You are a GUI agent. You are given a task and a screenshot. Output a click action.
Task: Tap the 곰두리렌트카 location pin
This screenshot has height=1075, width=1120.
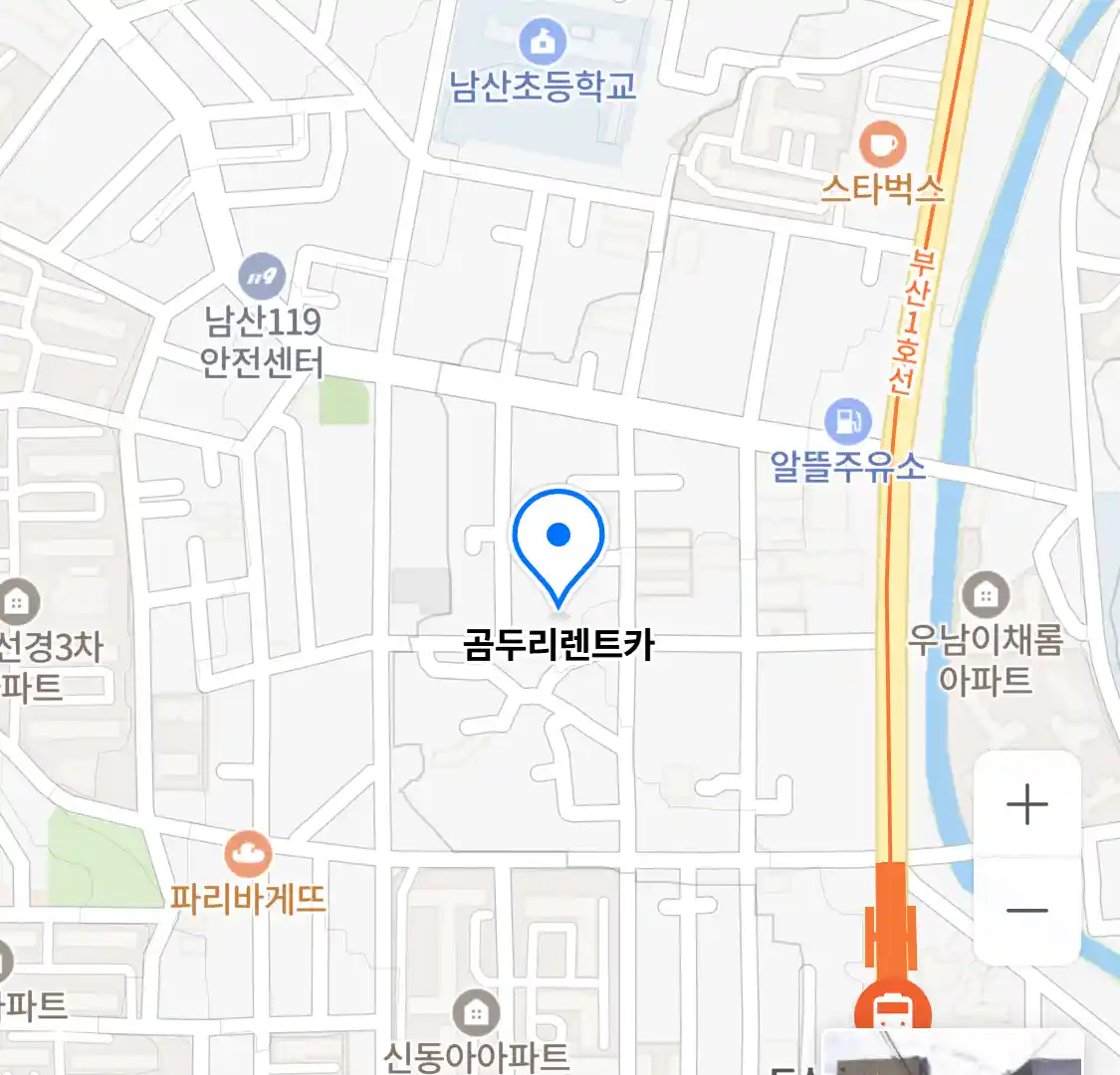tap(559, 542)
